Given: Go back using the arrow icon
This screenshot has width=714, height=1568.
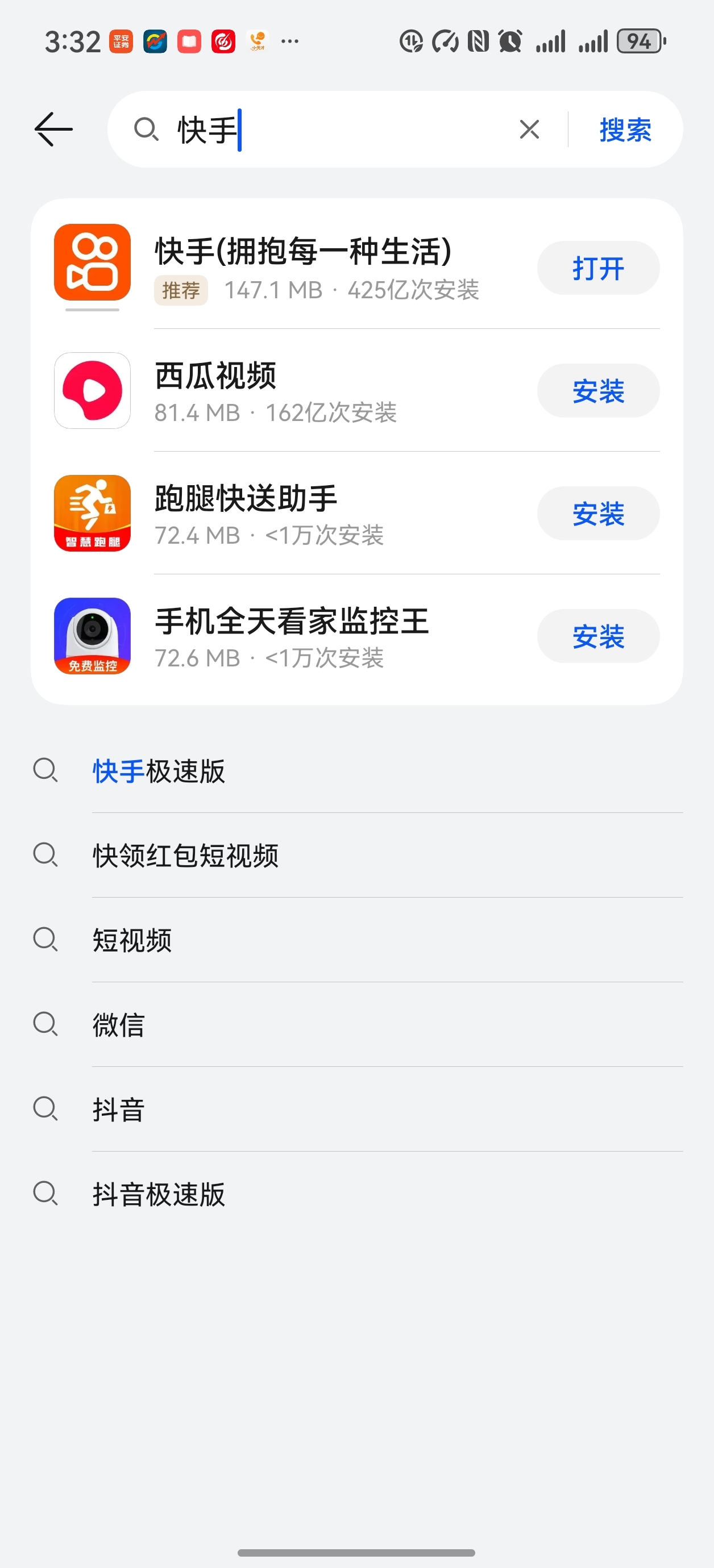Looking at the screenshot, I should tap(53, 129).
